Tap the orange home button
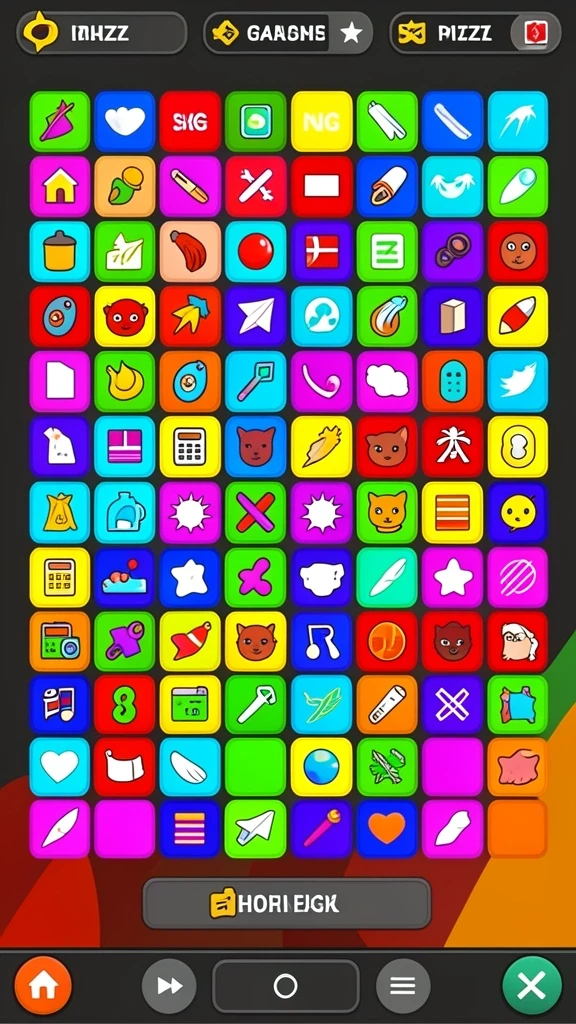This screenshot has width=576, height=1024. (x=43, y=985)
